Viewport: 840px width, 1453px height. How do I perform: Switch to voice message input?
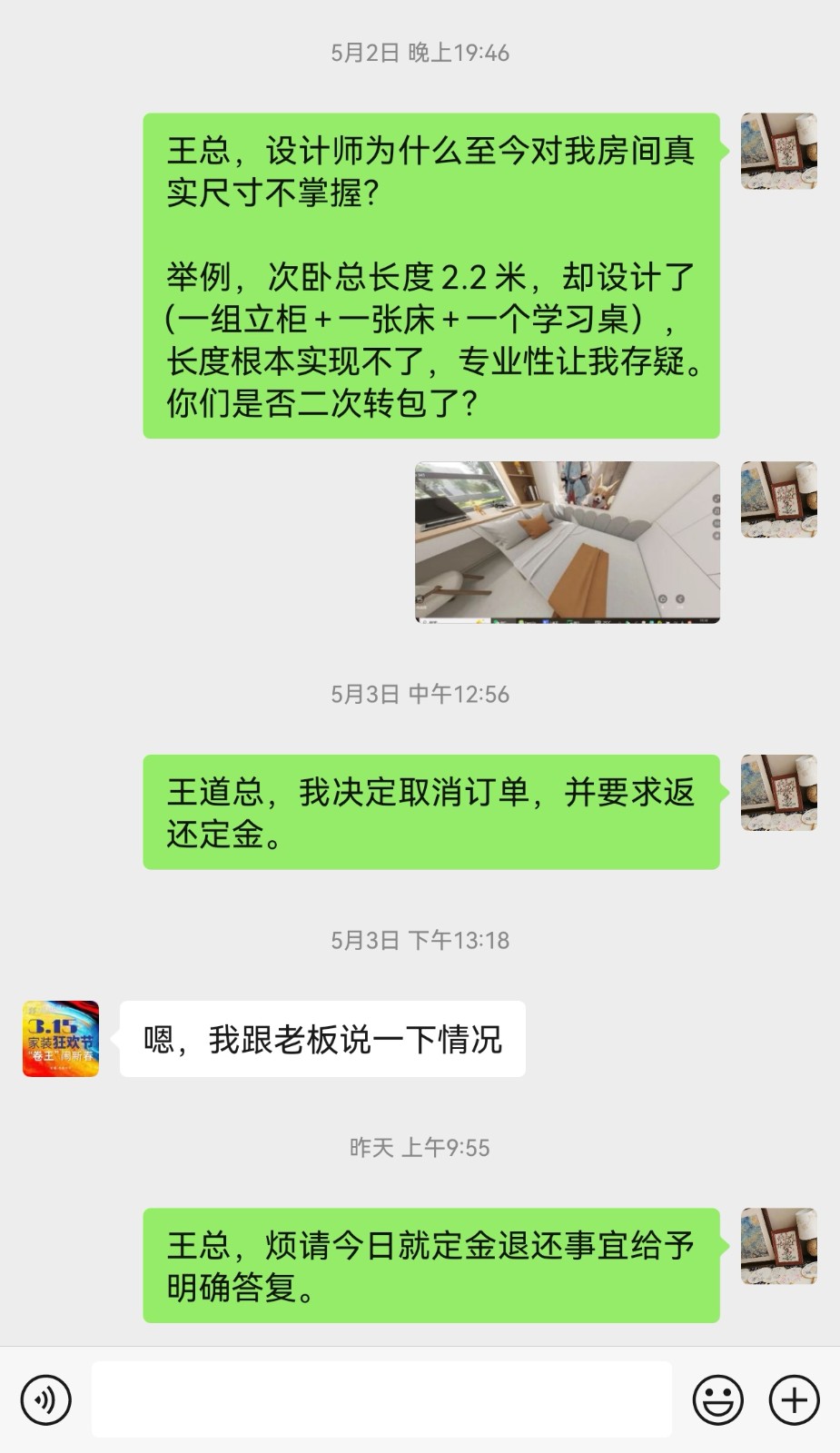45,1399
